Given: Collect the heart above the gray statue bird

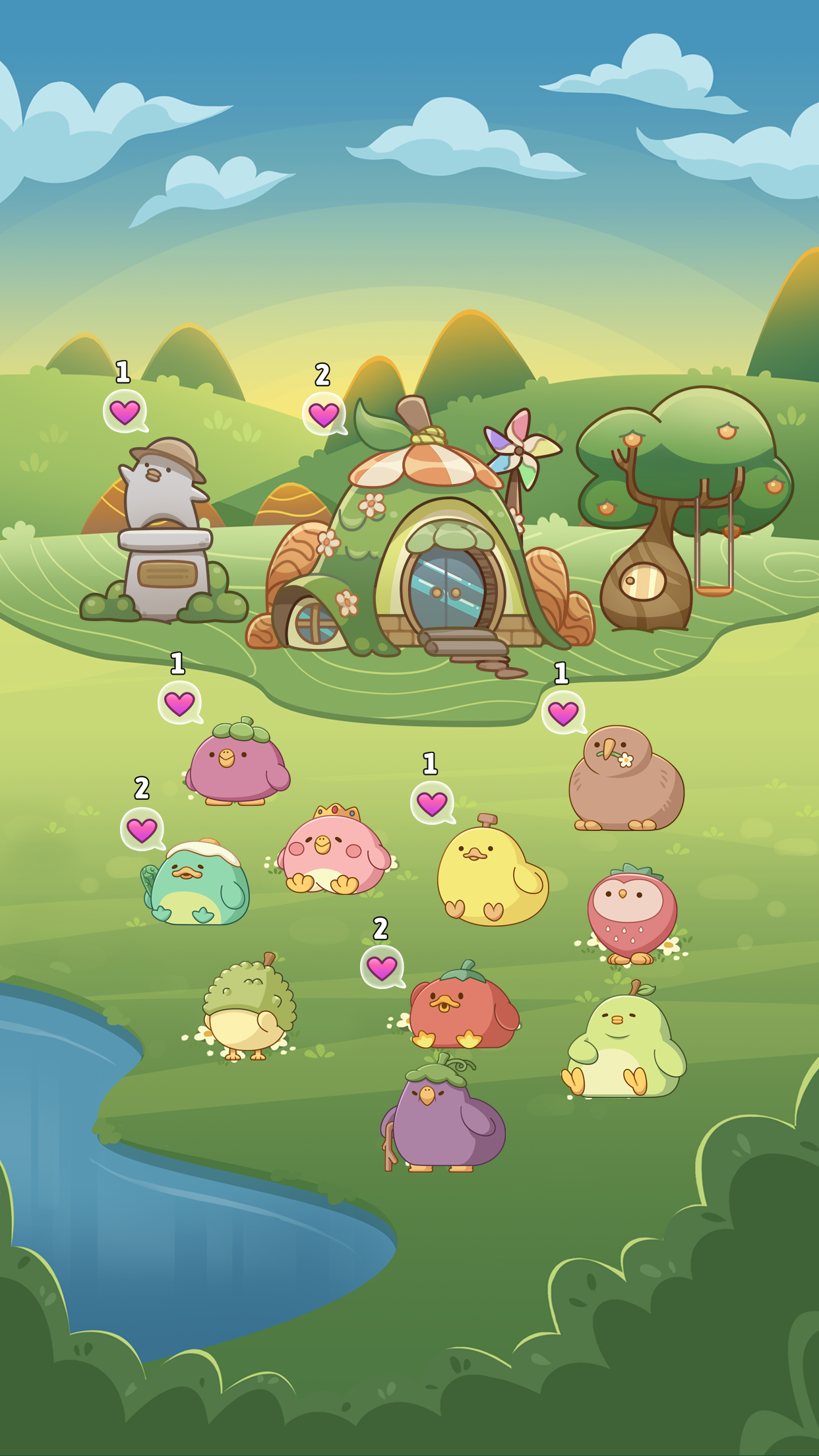Looking at the screenshot, I should click(x=125, y=411).
